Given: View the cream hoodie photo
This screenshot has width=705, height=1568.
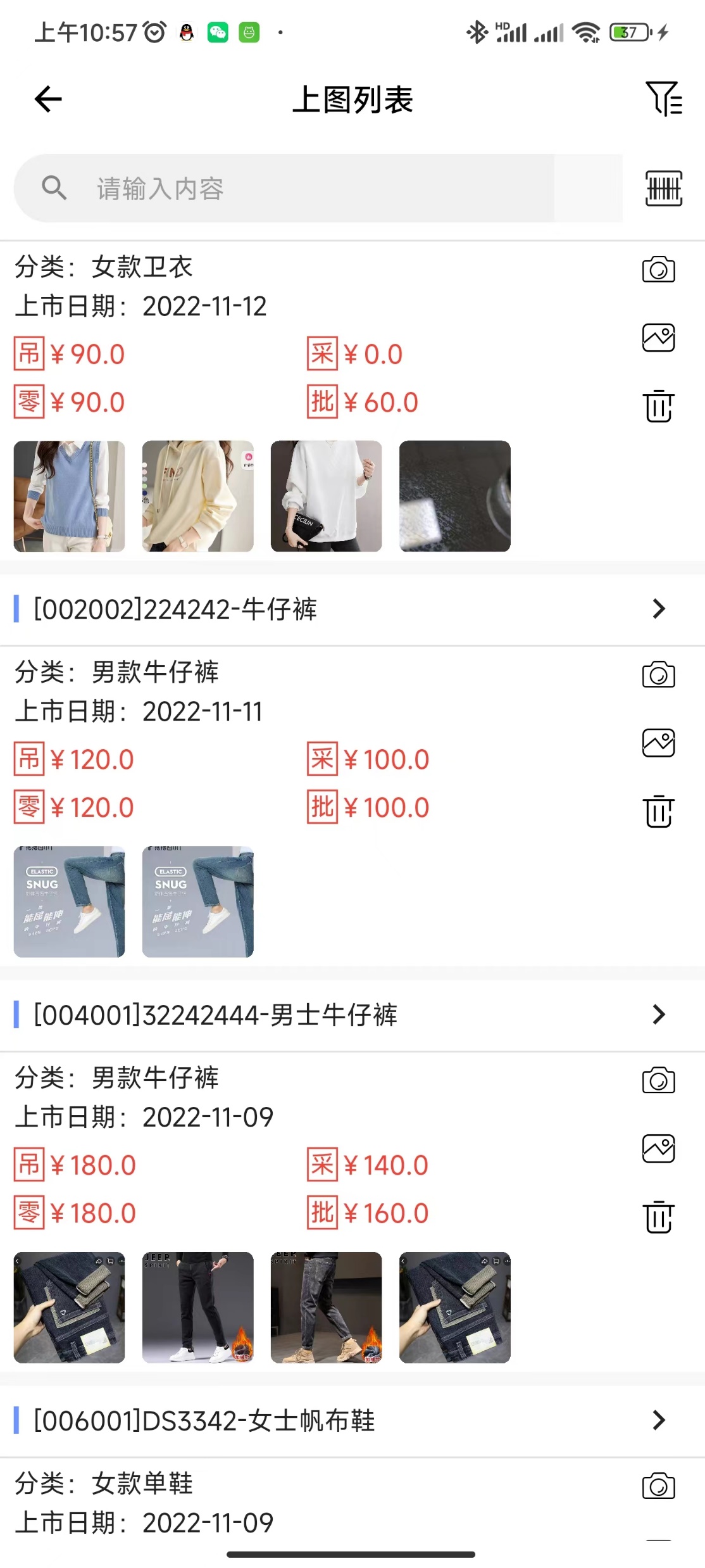Looking at the screenshot, I should coord(198,496).
